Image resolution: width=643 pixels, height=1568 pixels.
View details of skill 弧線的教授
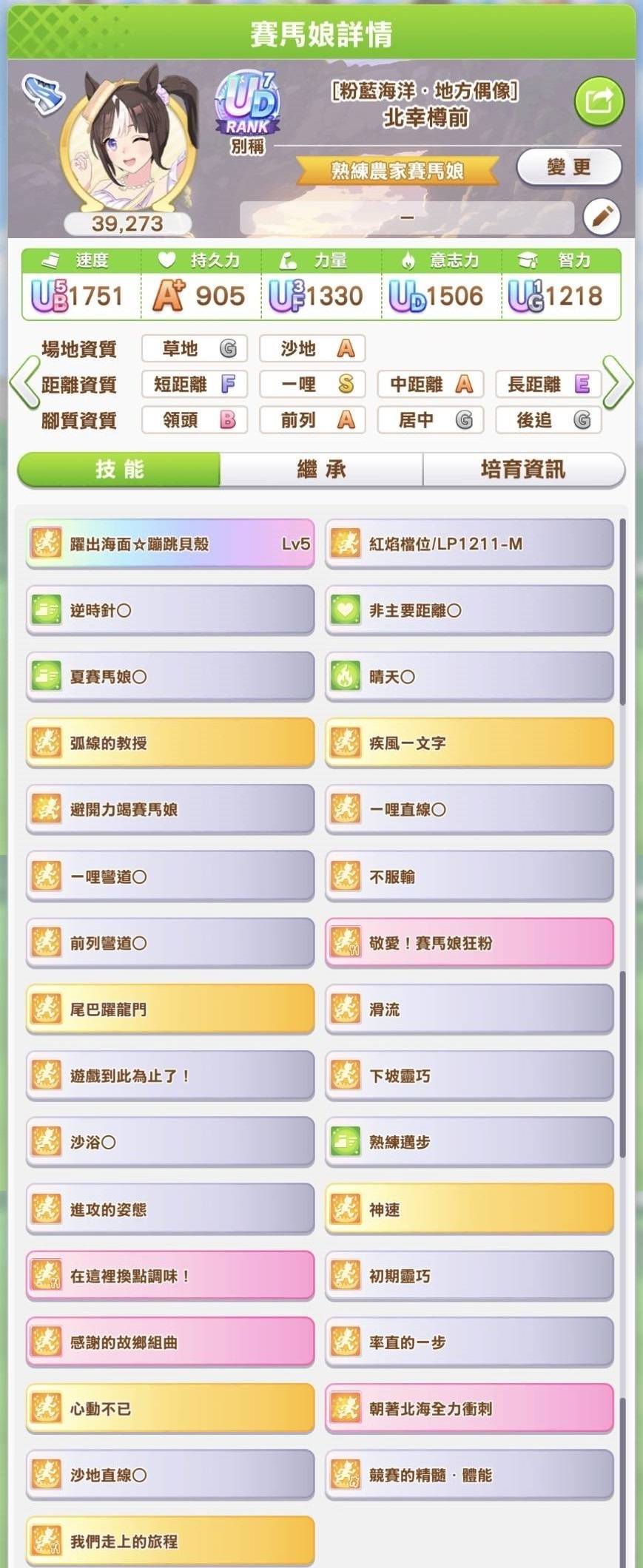click(170, 743)
